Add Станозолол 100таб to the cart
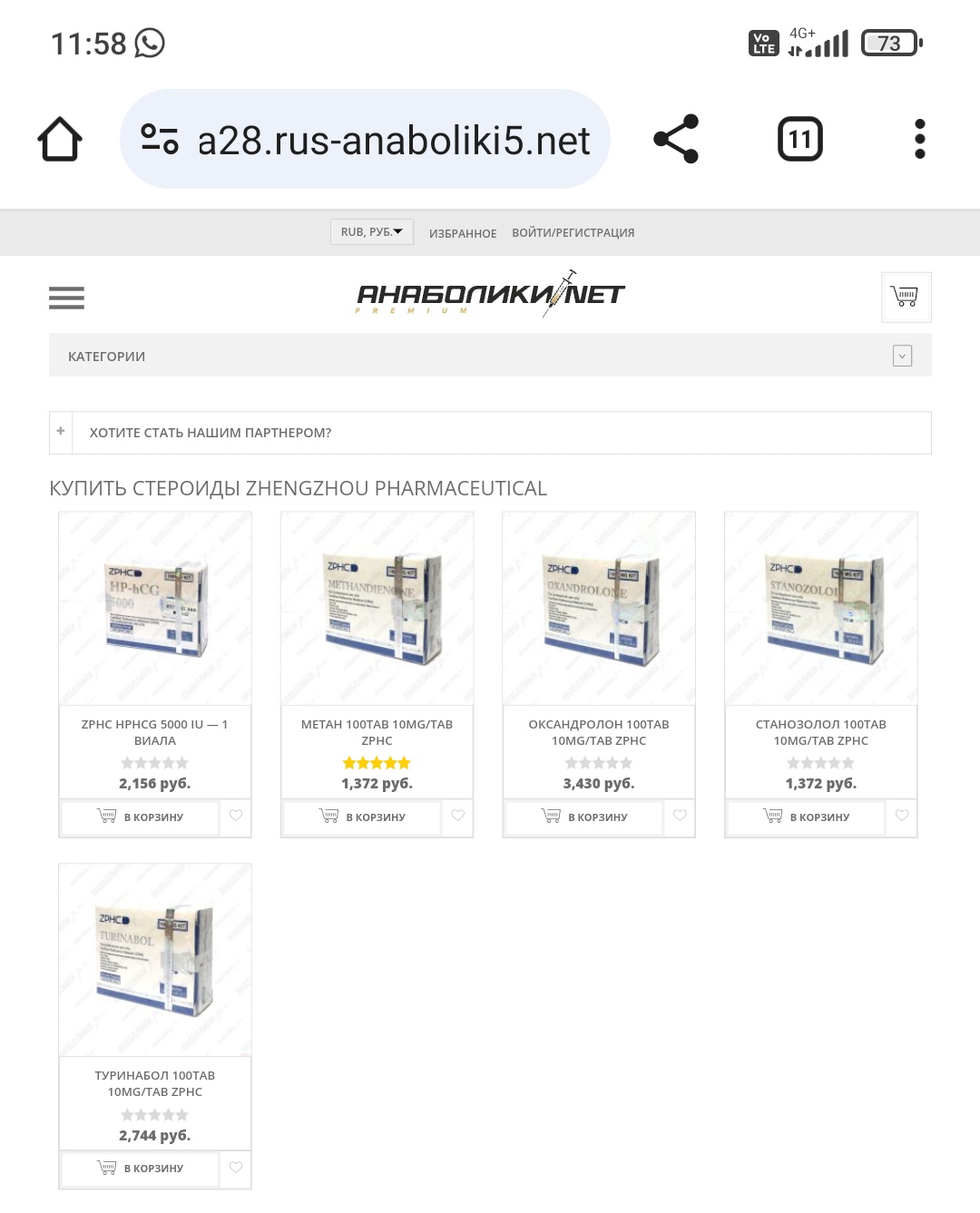 806,817
